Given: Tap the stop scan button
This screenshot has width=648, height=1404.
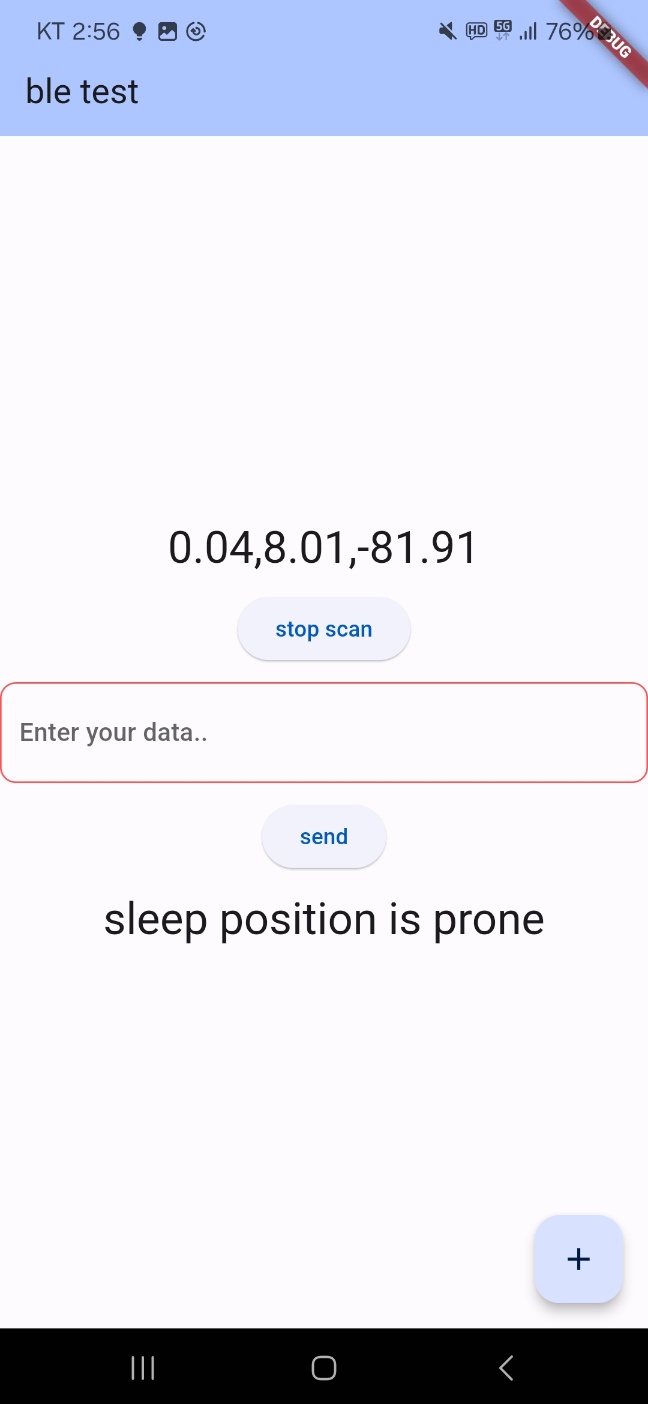Looking at the screenshot, I should point(324,629).
